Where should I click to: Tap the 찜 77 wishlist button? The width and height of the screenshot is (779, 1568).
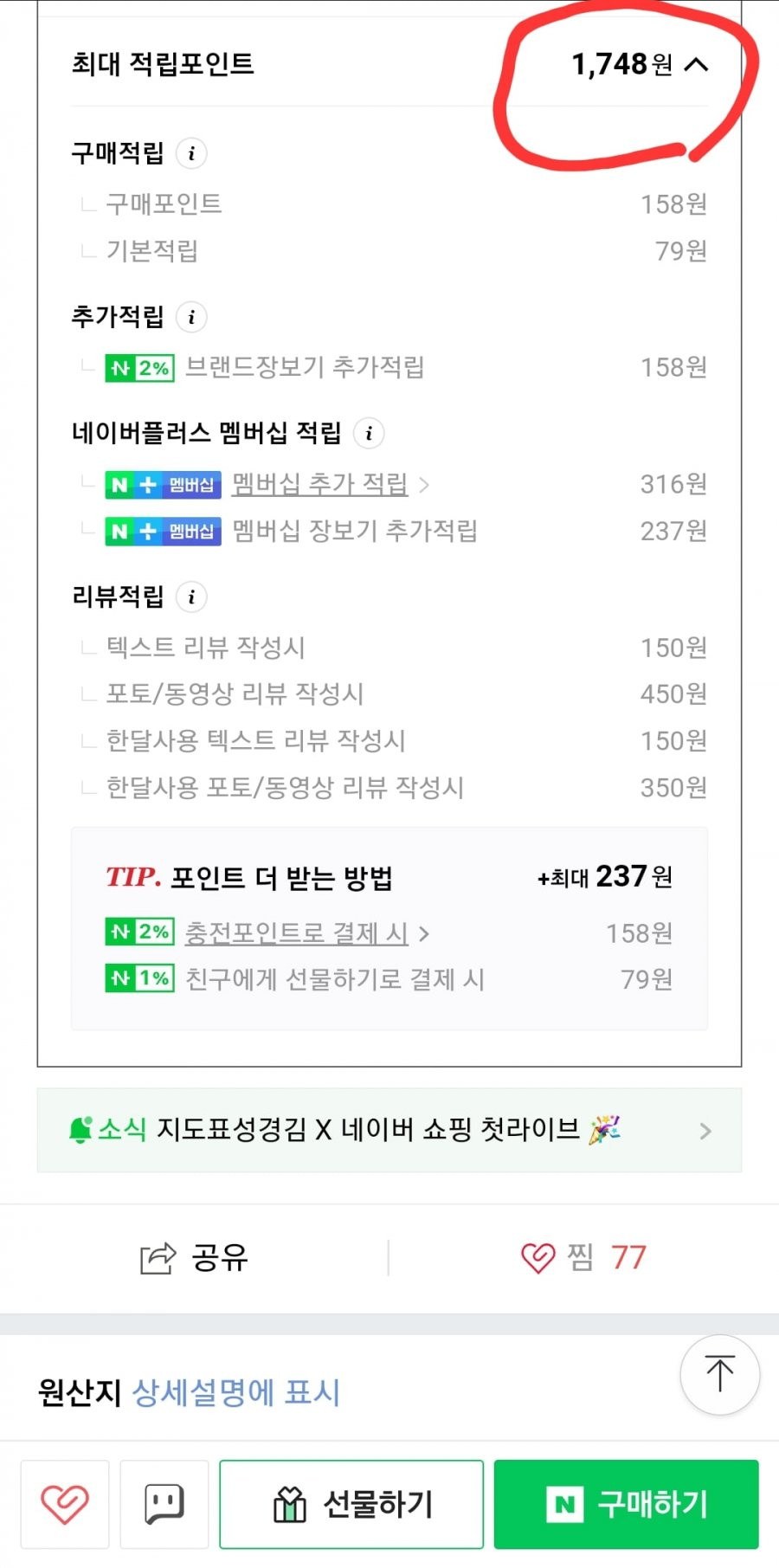point(583,1257)
